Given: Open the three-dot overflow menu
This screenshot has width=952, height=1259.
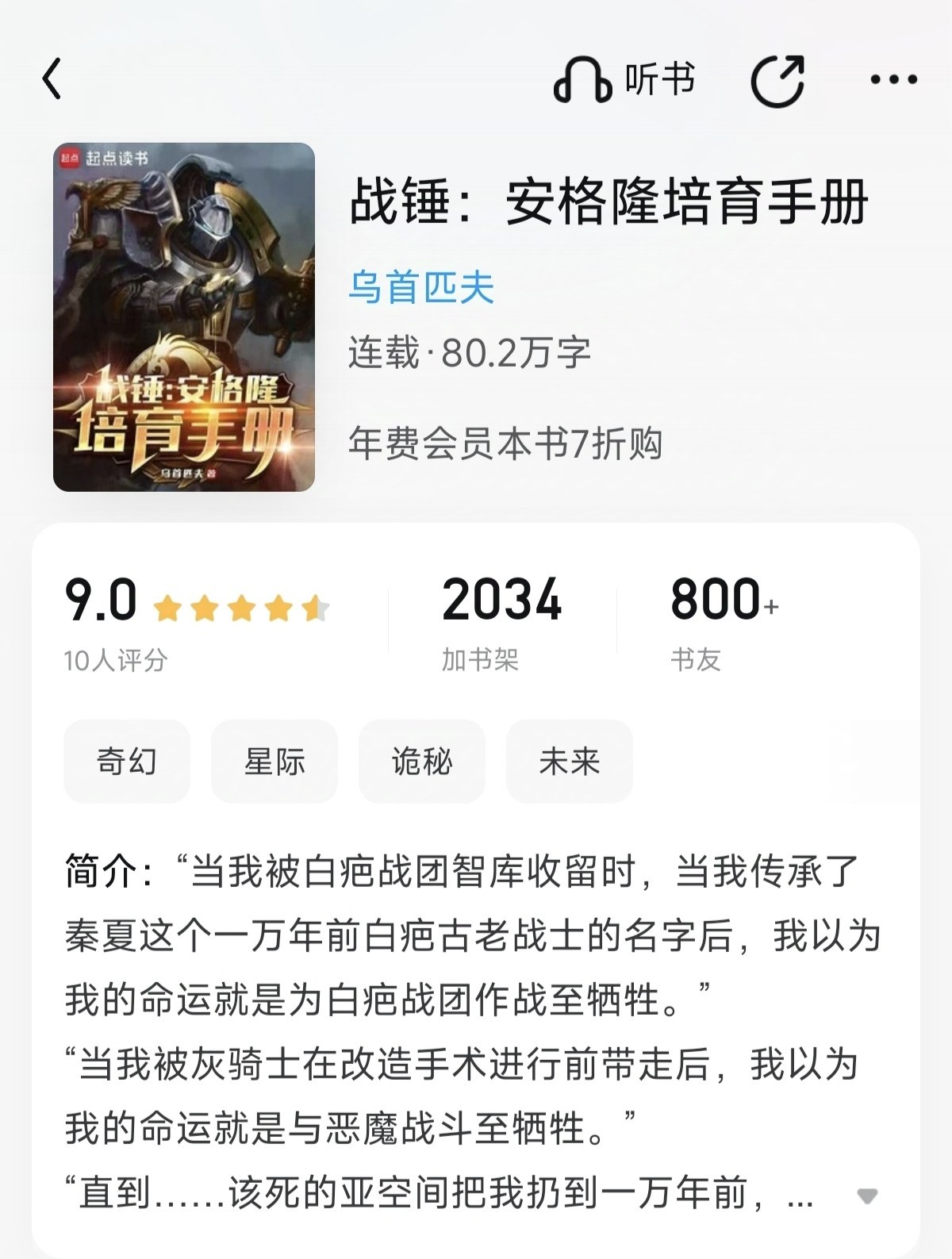Looking at the screenshot, I should coord(893,79).
